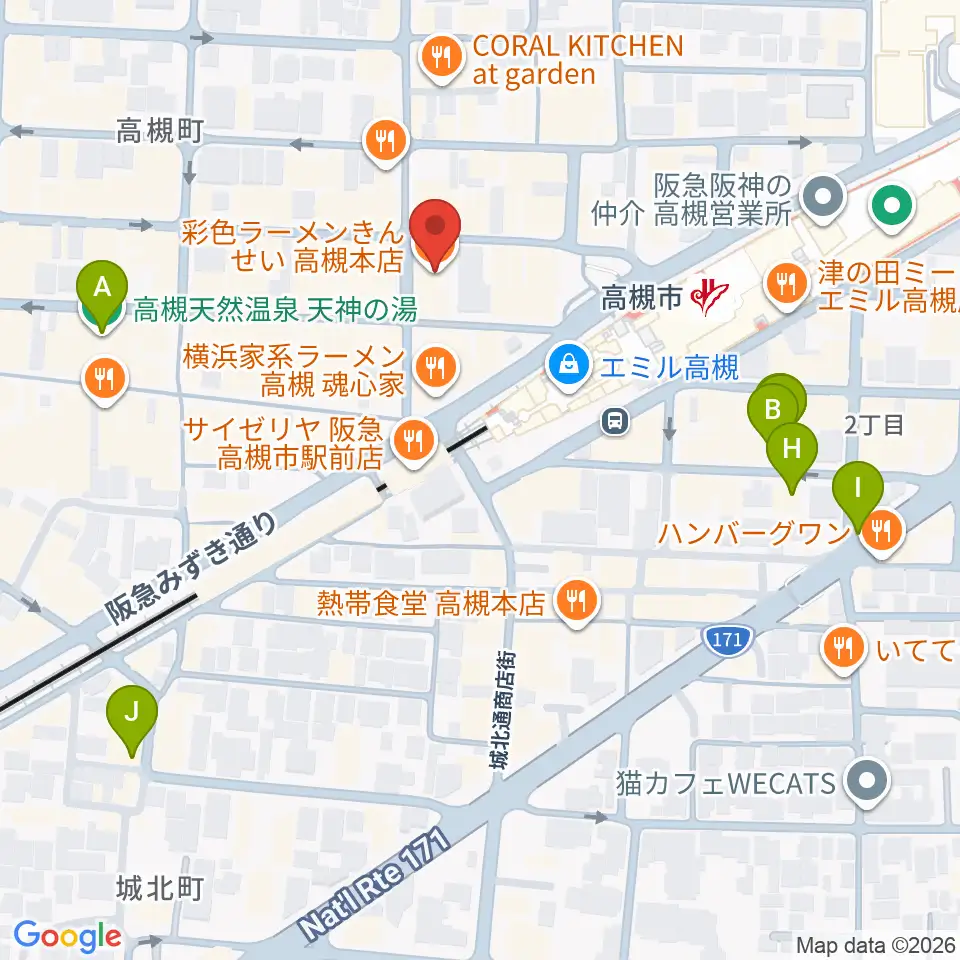This screenshot has width=960, height=960.
Task: Open the ハンバーグワン restaurant pin
Action: 882,531
